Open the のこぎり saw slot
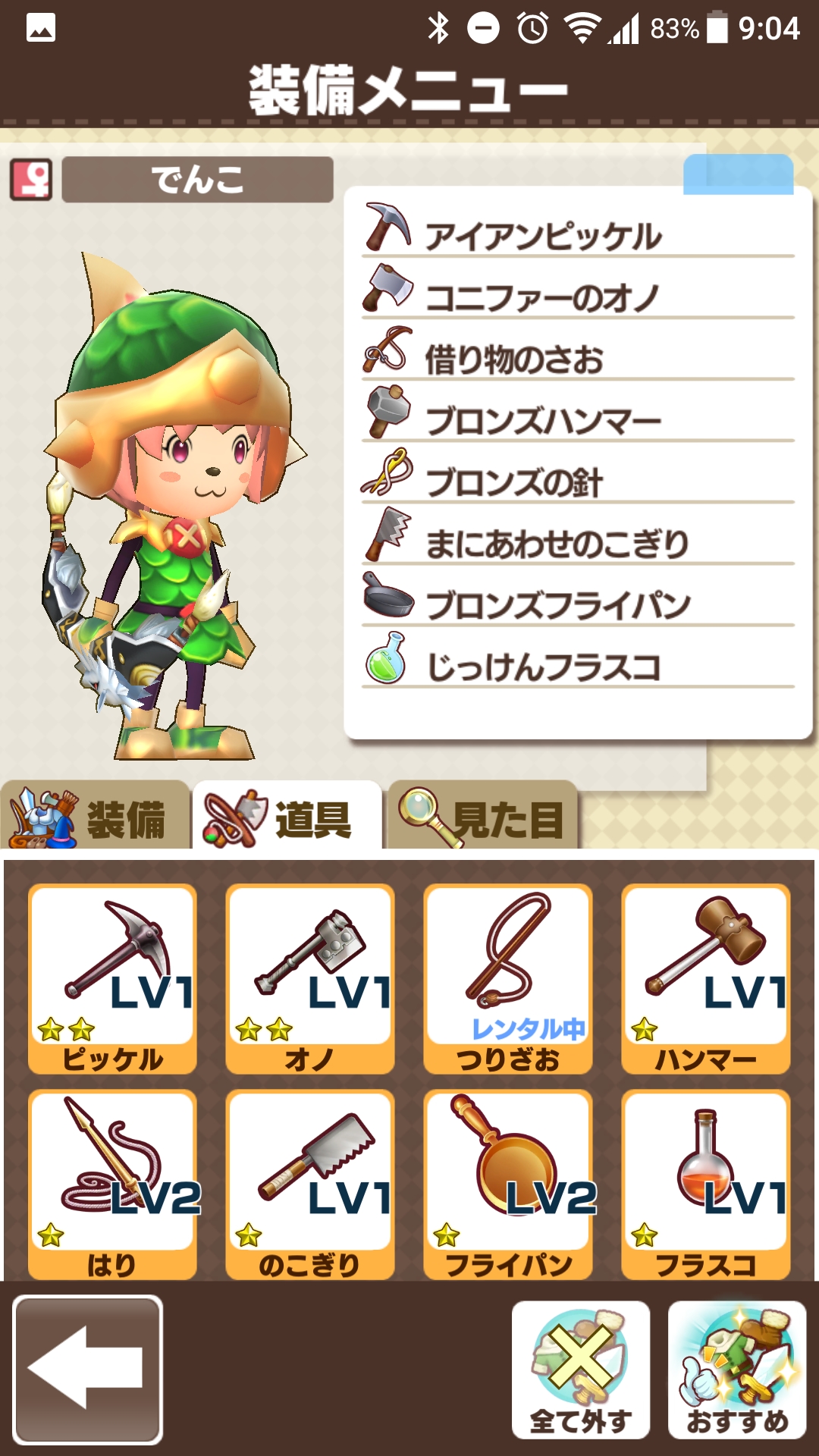819x1456 pixels. click(x=309, y=1185)
